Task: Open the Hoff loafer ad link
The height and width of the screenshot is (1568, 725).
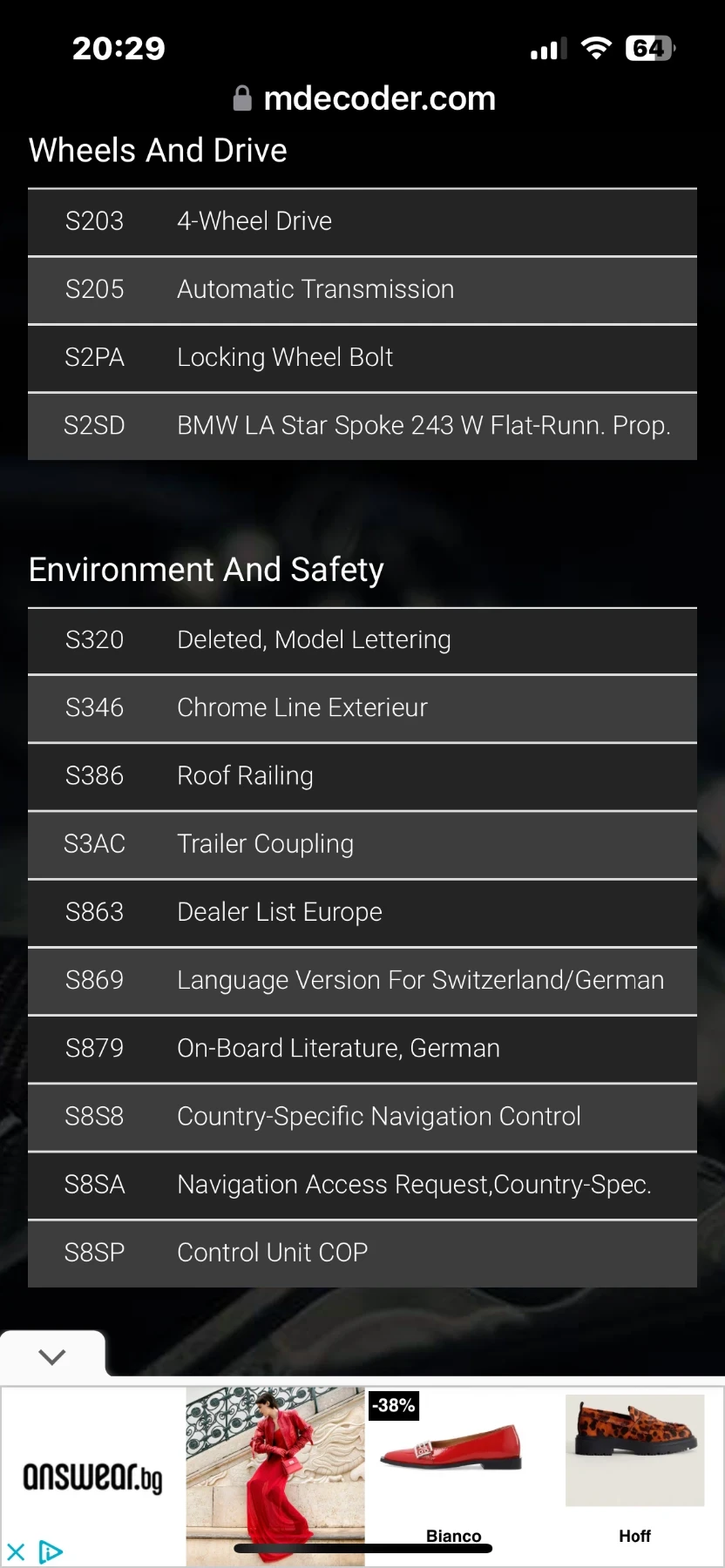Action: pos(634,1450)
